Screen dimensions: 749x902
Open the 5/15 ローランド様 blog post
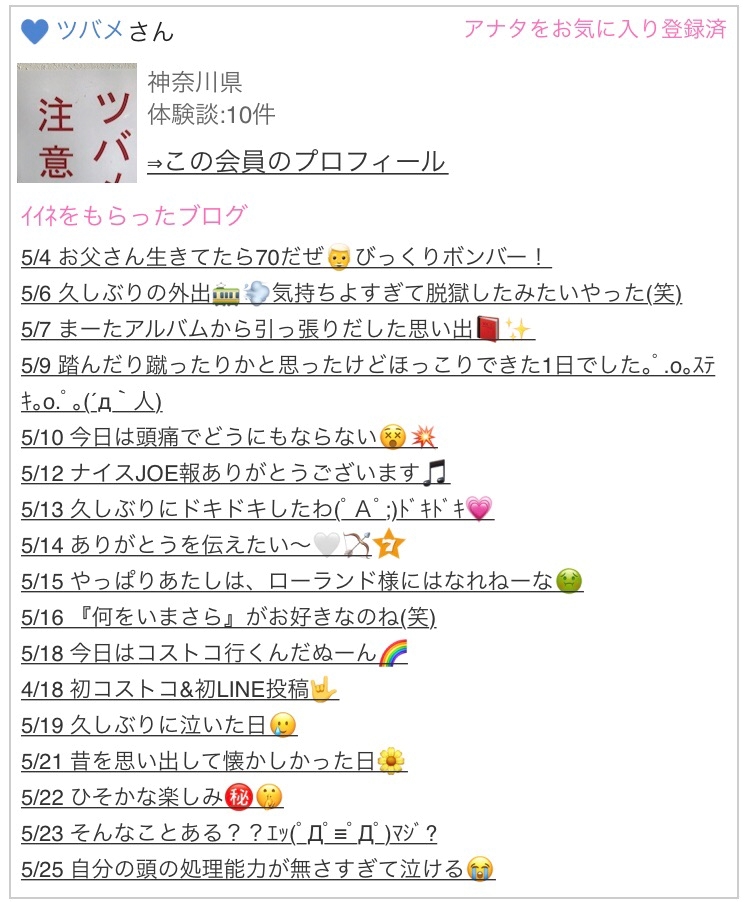[302, 581]
